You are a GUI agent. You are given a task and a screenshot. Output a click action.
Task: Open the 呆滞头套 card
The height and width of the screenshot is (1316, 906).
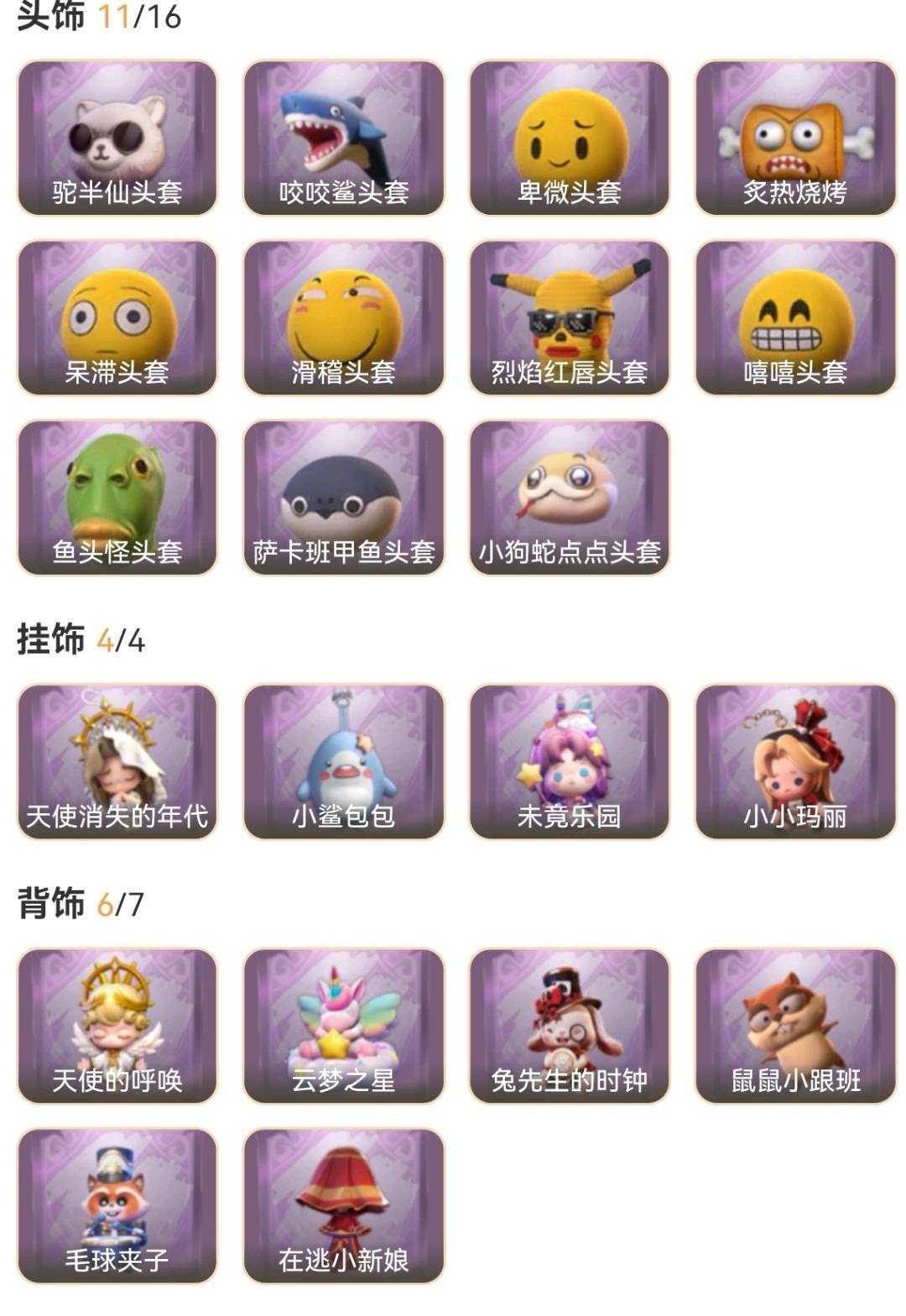click(x=117, y=318)
